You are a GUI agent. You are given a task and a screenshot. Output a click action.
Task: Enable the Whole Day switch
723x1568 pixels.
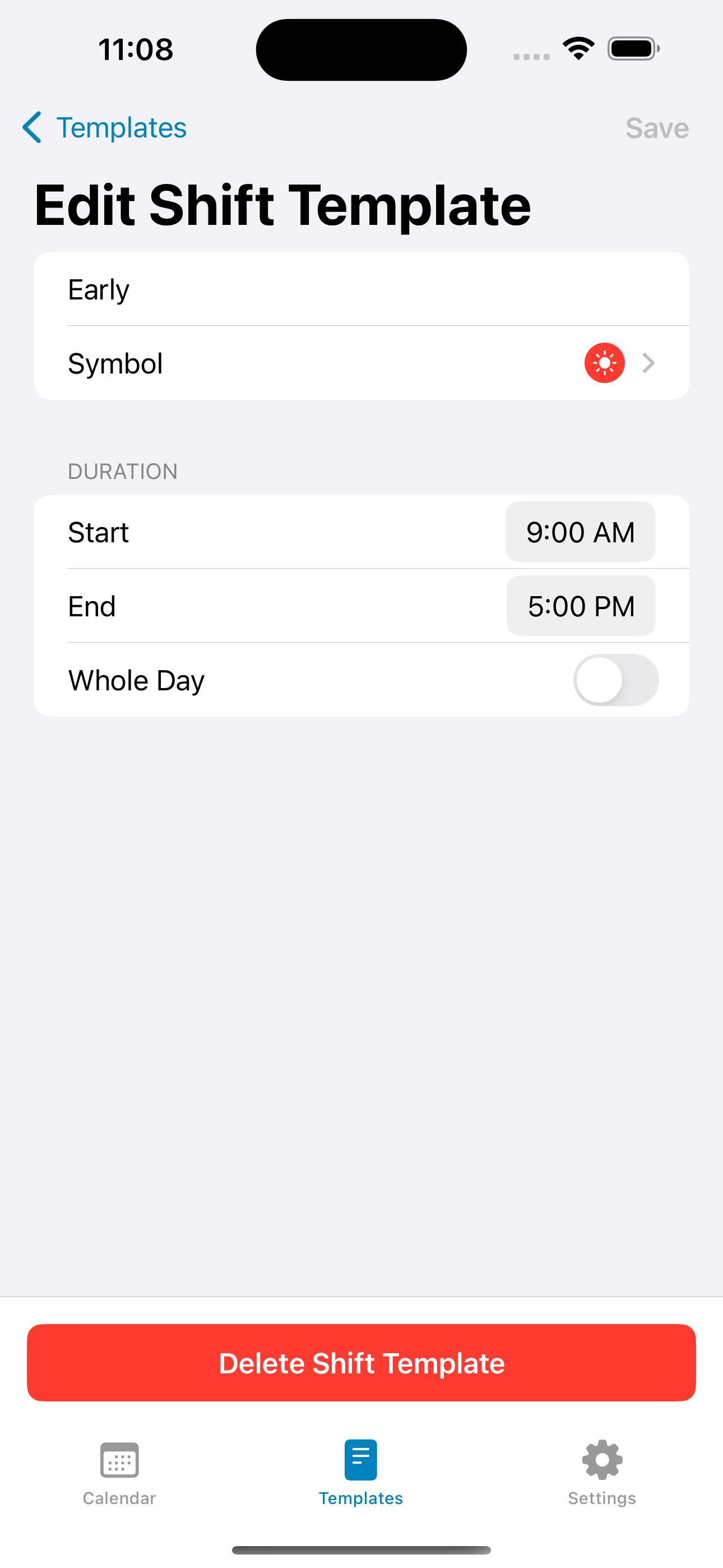[x=615, y=680]
